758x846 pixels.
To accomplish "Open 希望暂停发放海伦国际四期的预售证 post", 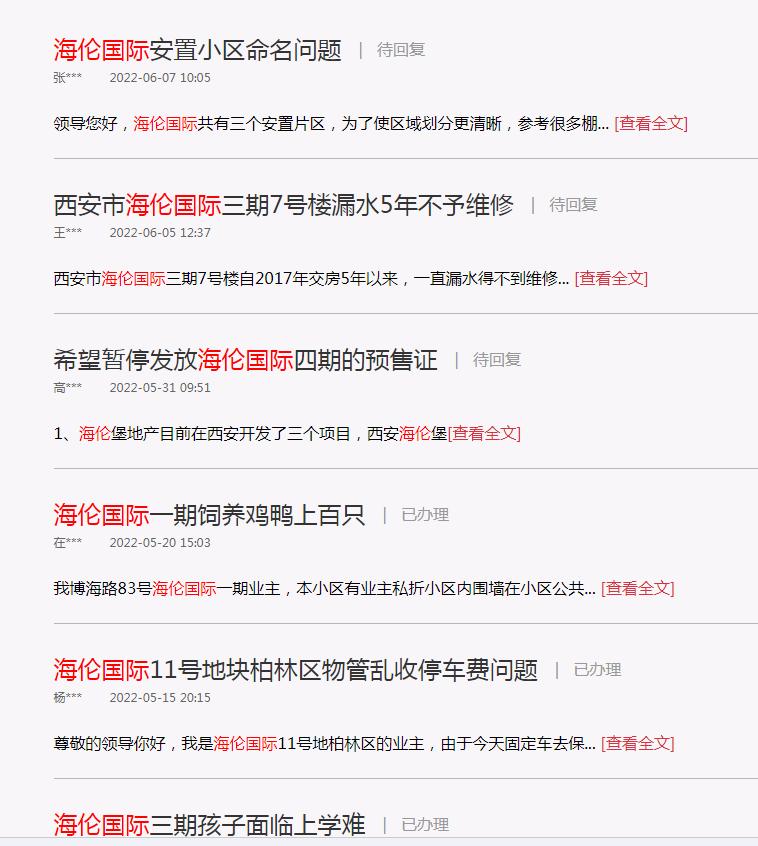I will click(245, 360).
